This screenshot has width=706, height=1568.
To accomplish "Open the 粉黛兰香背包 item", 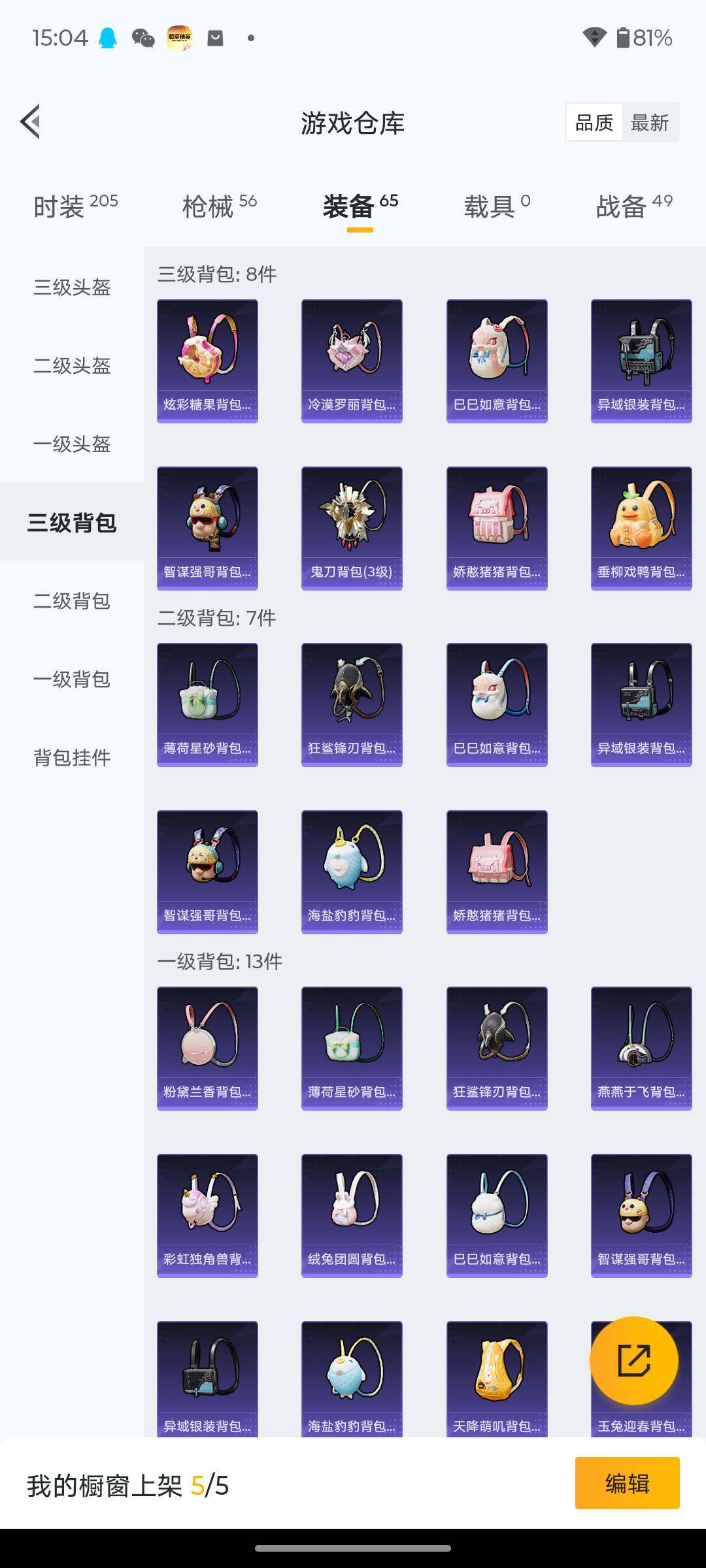I will 207,1048.
